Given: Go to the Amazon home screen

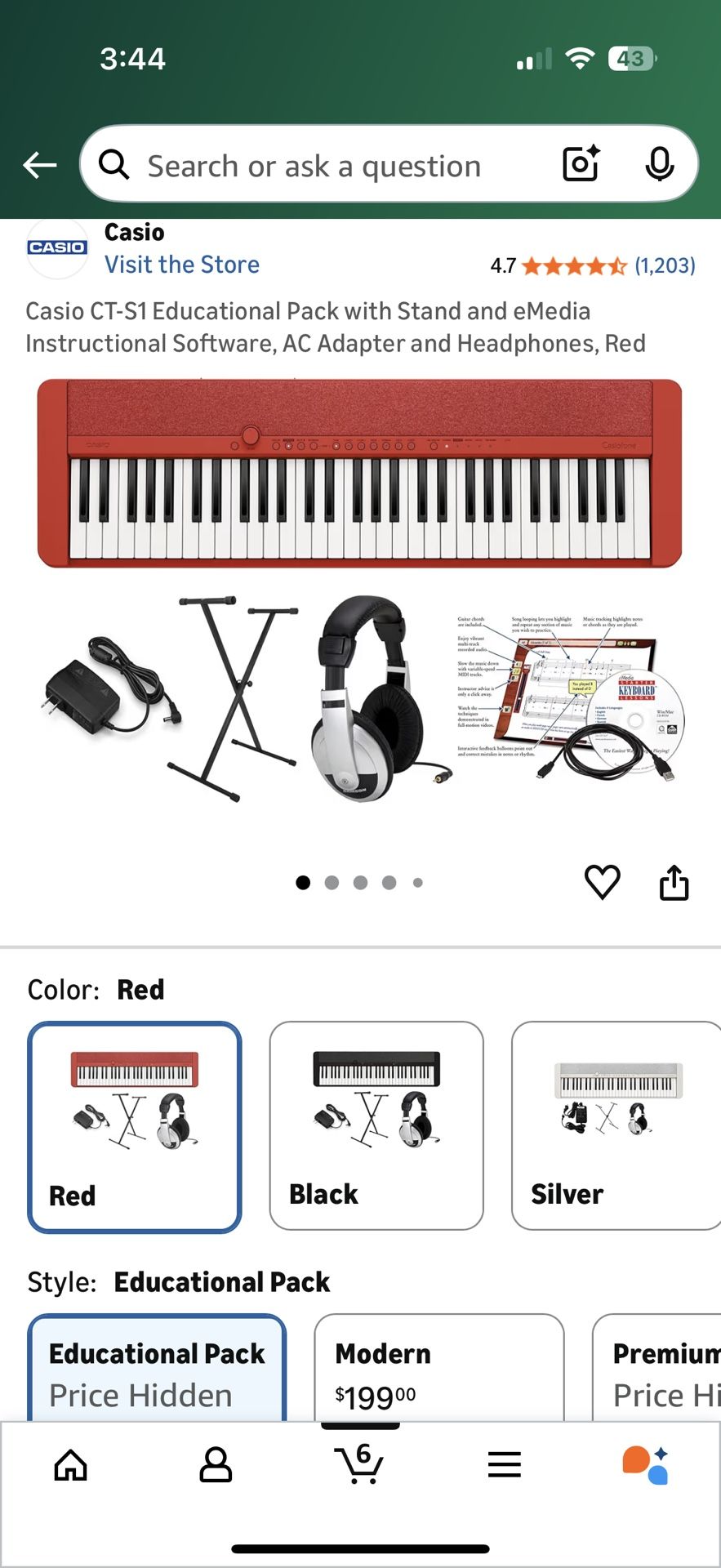Looking at the screenshot, I should (x=71, y=1463).
